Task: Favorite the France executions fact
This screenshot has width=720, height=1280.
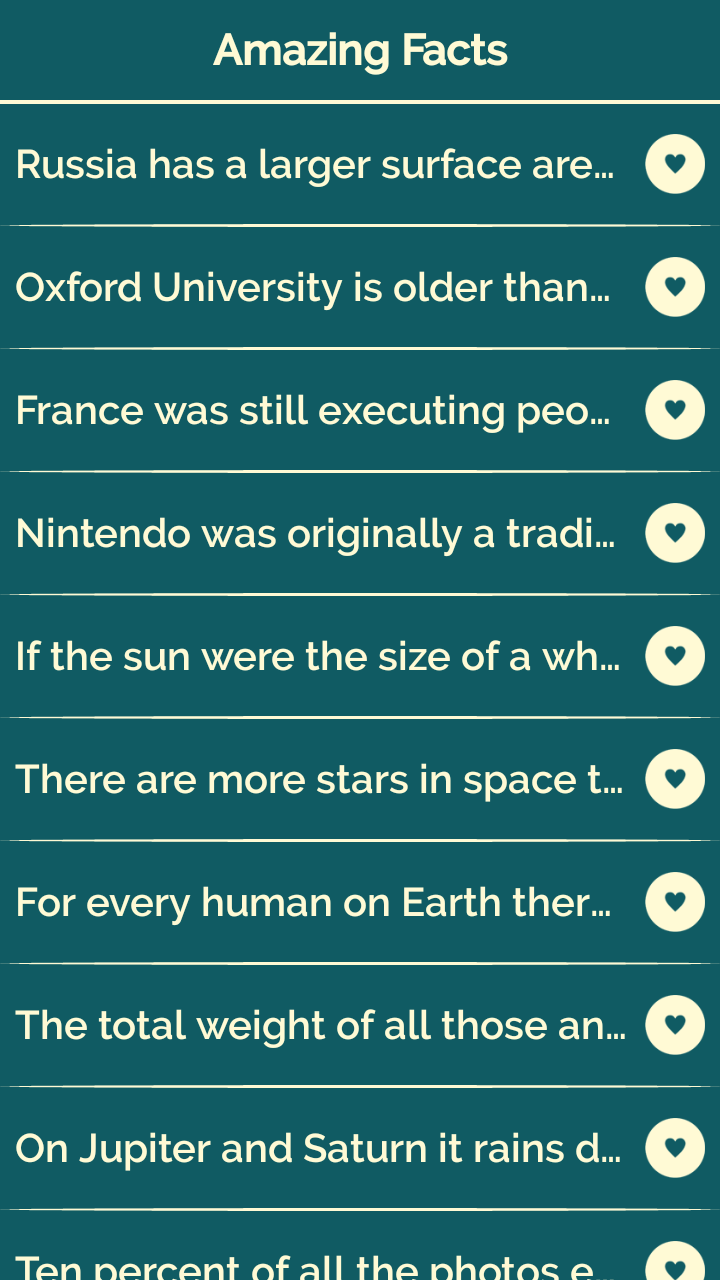Action: [675, 410]
